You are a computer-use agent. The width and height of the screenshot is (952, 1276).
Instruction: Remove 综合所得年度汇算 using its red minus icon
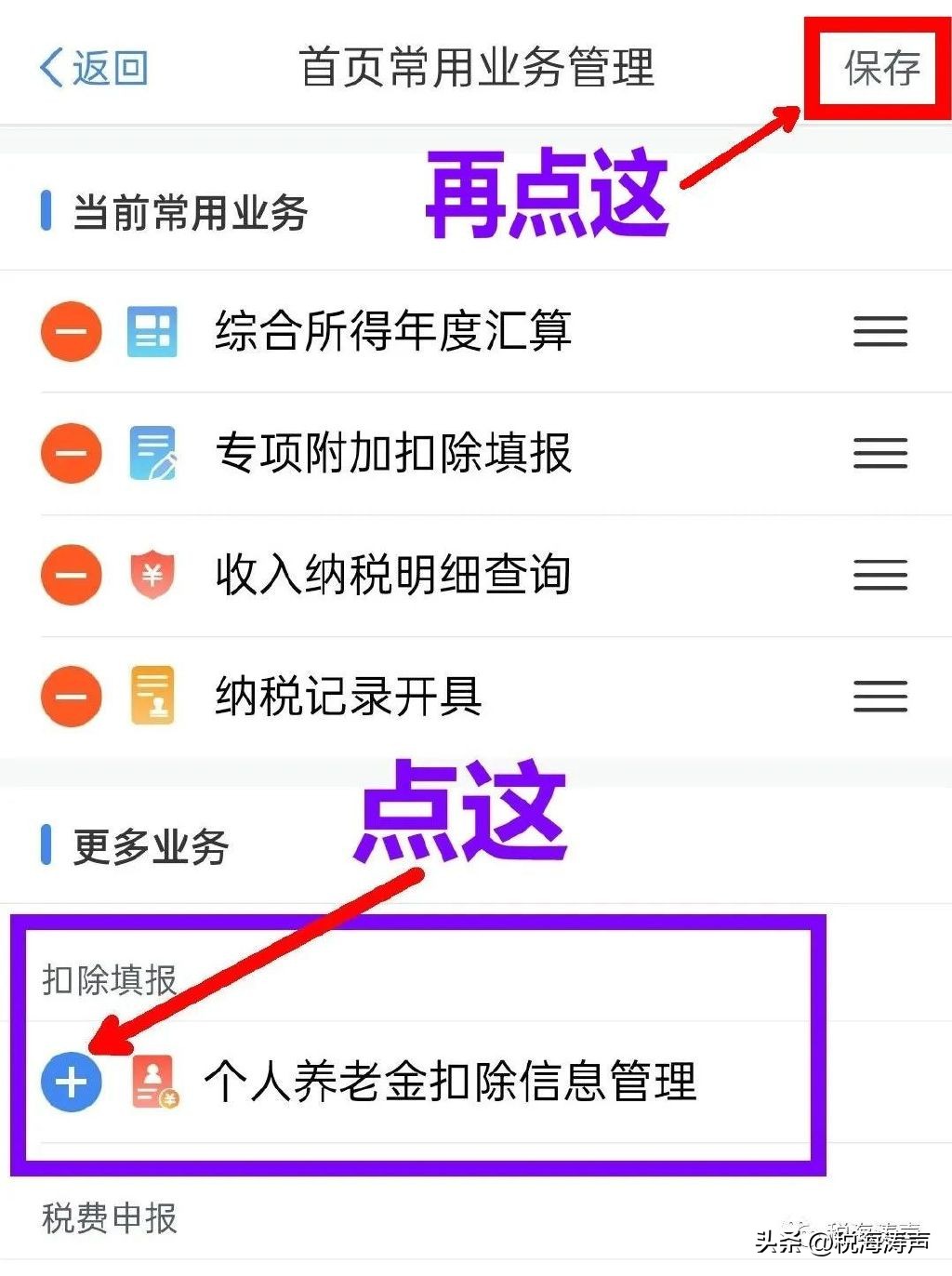pos(70,332)
